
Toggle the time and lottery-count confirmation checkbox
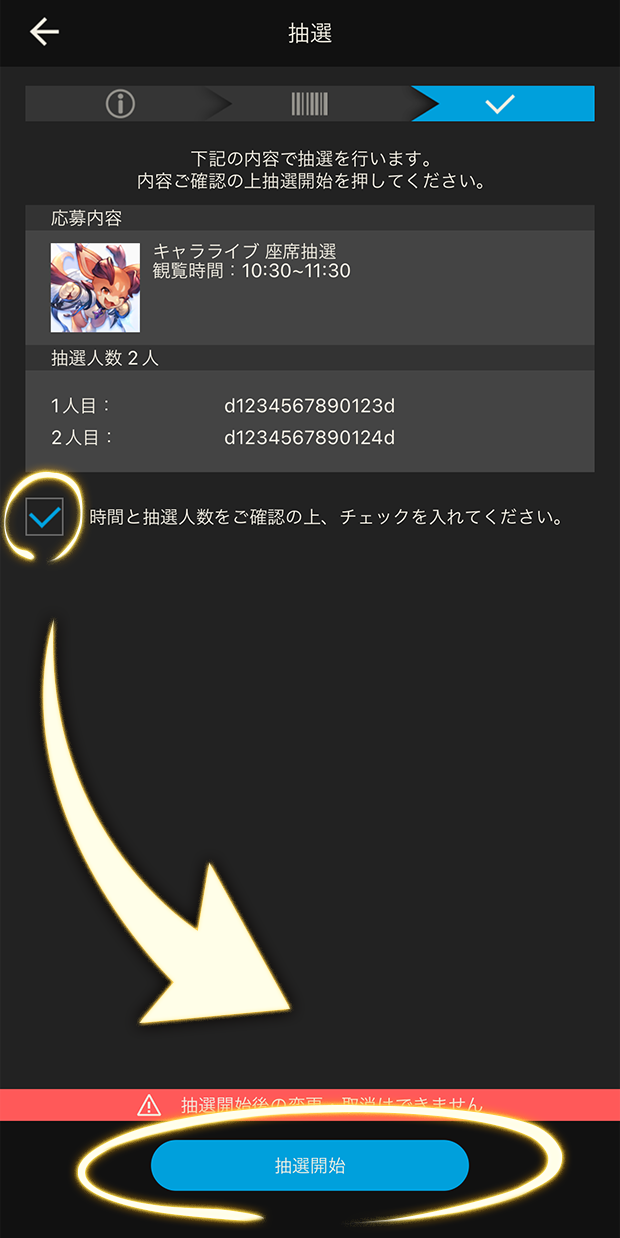(45, 518)
